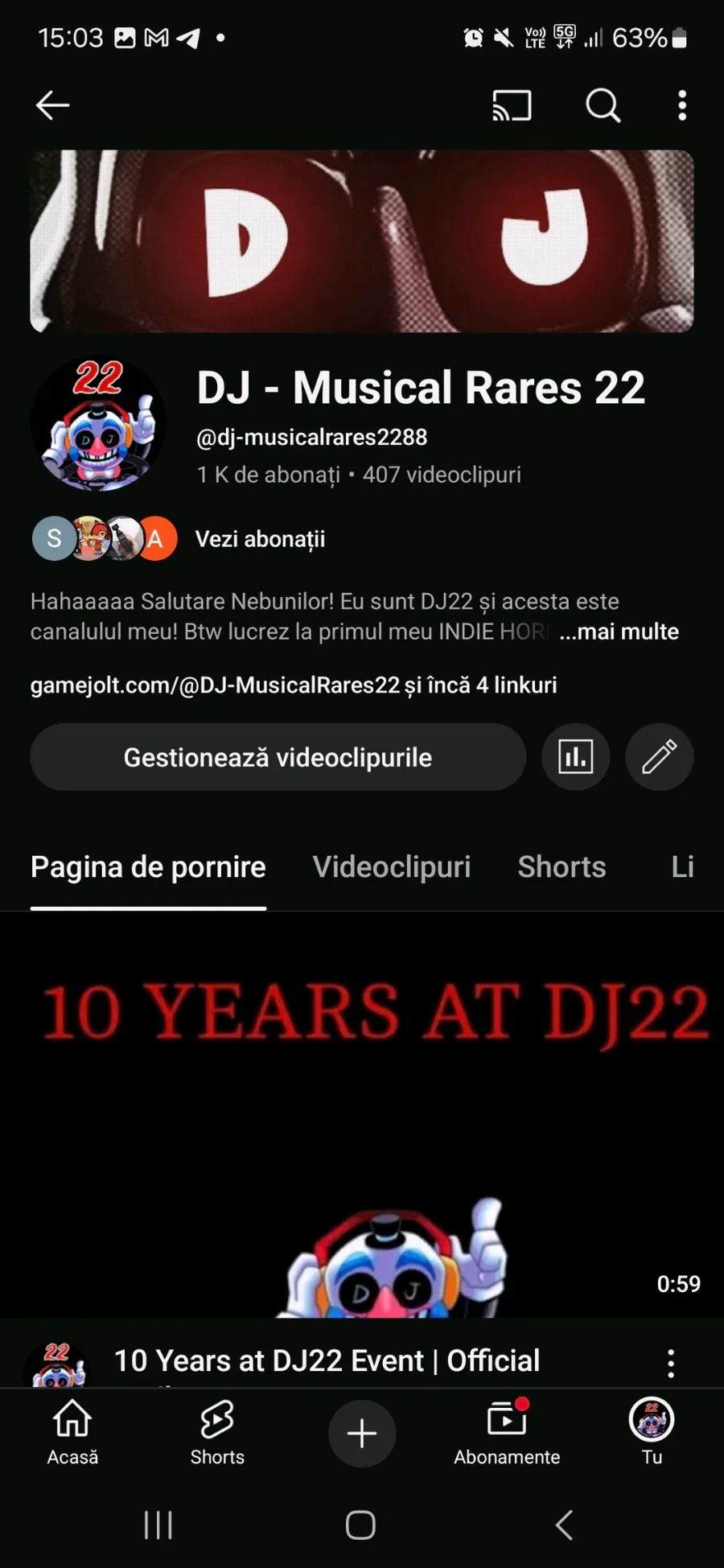Screen dimensions: 724x1568
Task: Open Shorts in bottom navigation
Action: coord(217,1434)
